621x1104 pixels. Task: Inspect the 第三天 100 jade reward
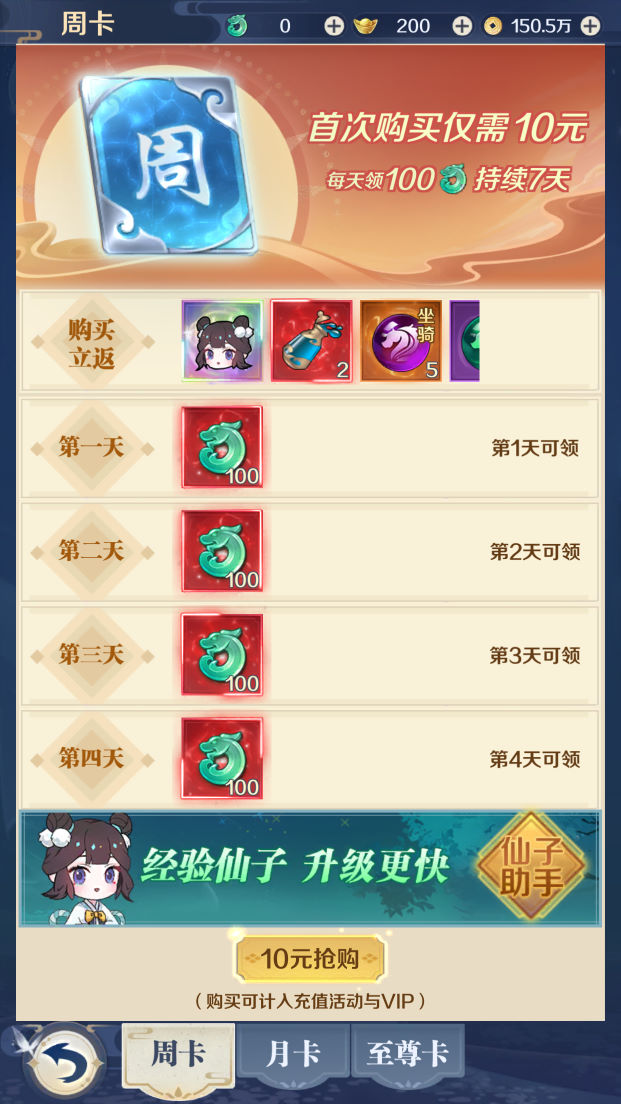coord(222,655)
